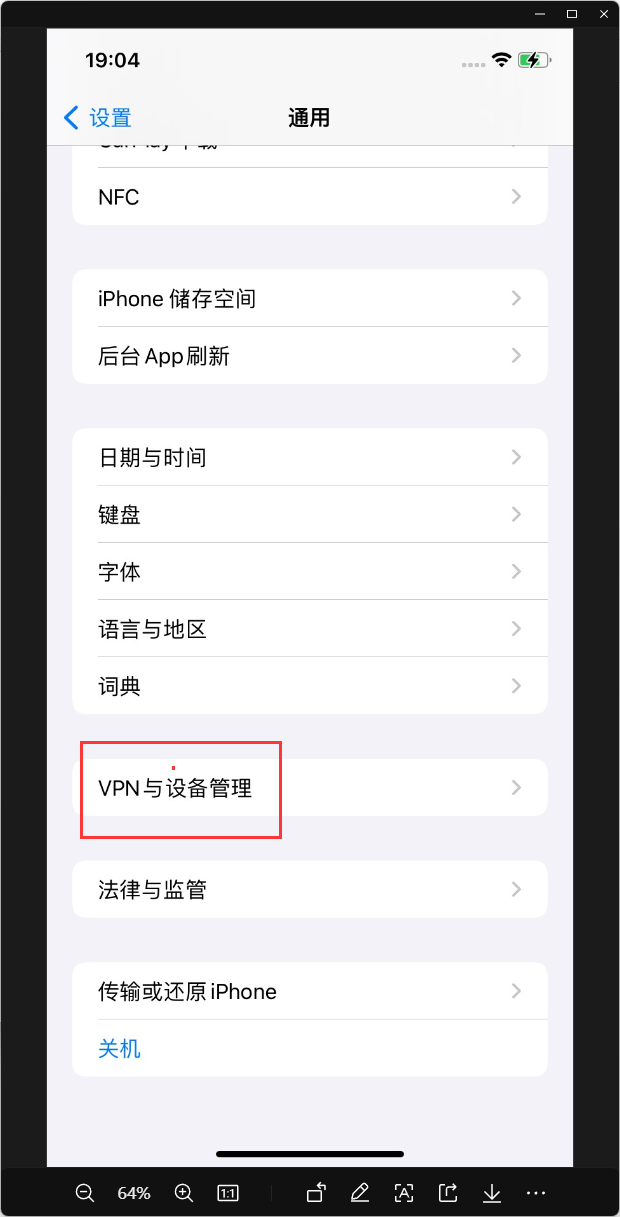Viewport: 620px width, 1217px height.
Task: Tap 关机 to shut down
Action: pos(120,1048)
